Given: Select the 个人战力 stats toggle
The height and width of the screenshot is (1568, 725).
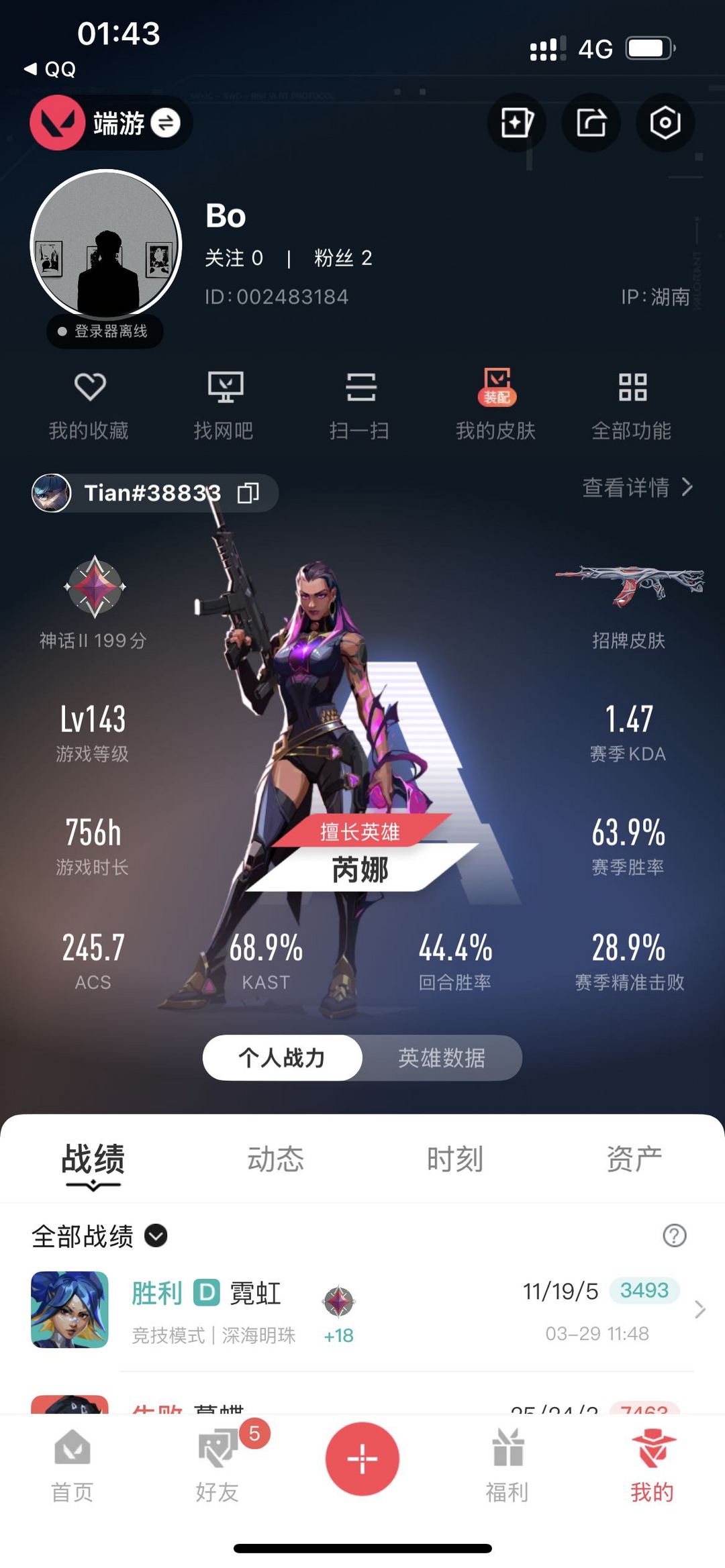Looking at the screenshot, I should tap(282, 1057).
